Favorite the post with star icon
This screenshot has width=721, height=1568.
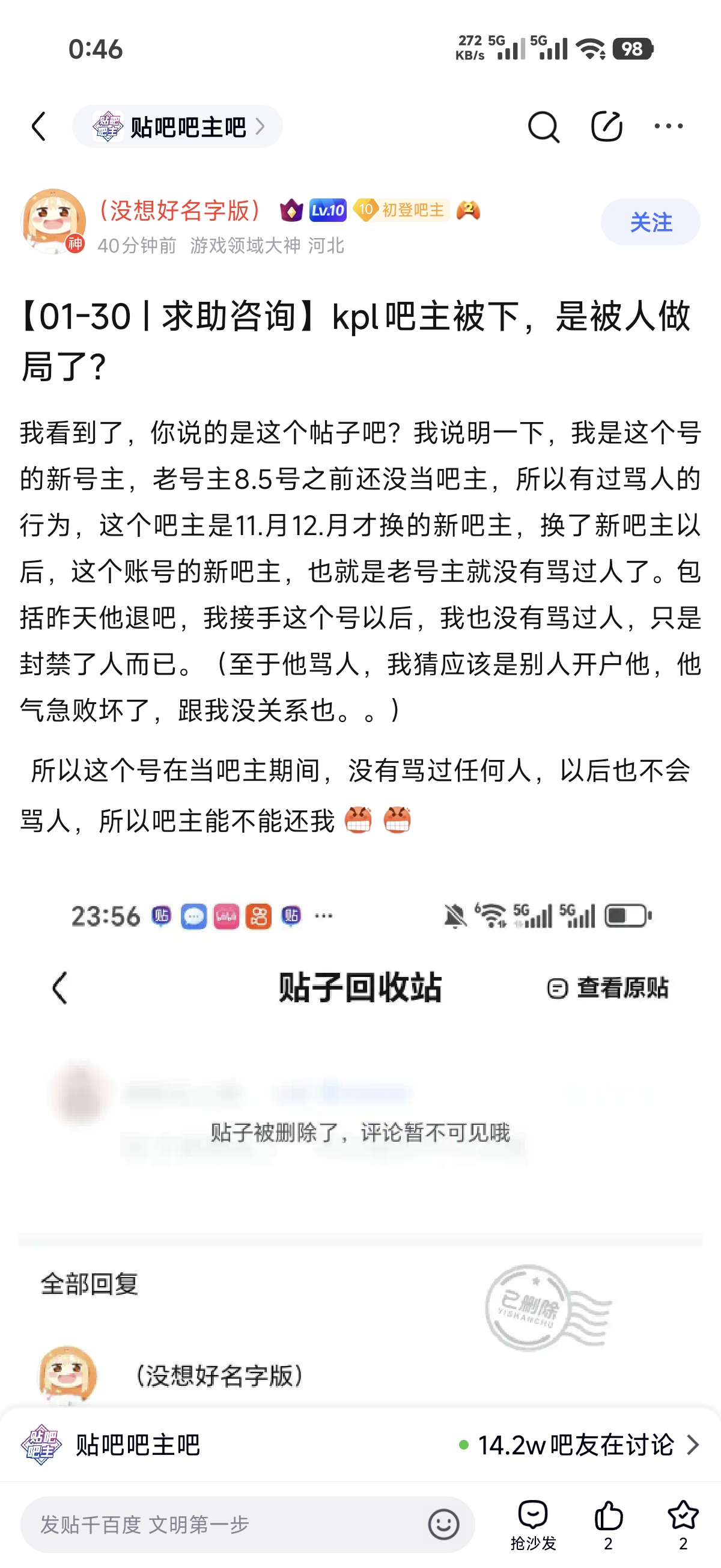pyautogui.click(x=683, y=1524)
